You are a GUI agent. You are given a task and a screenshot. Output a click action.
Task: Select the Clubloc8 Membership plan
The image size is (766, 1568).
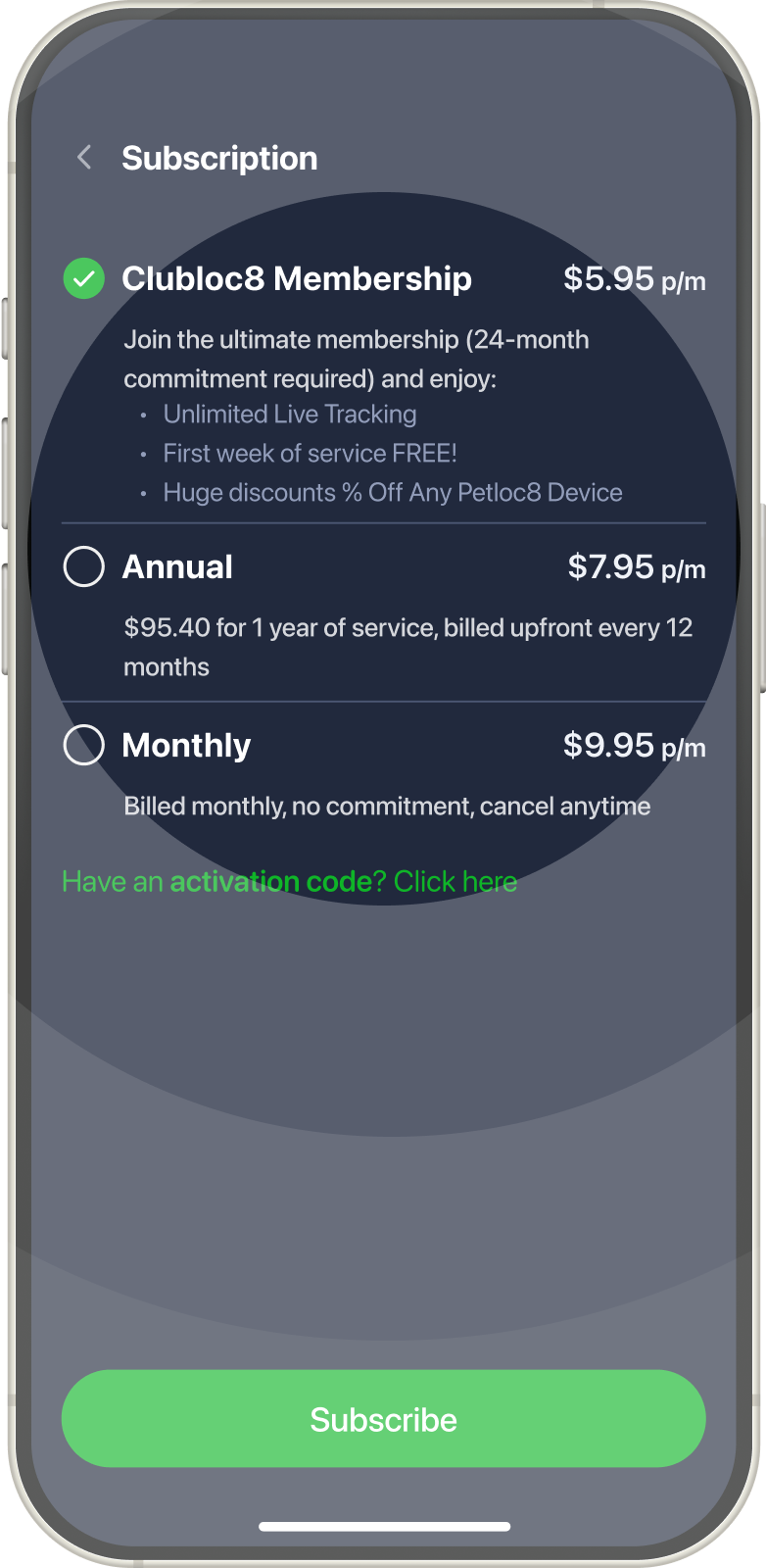click(x=84, y=279)
